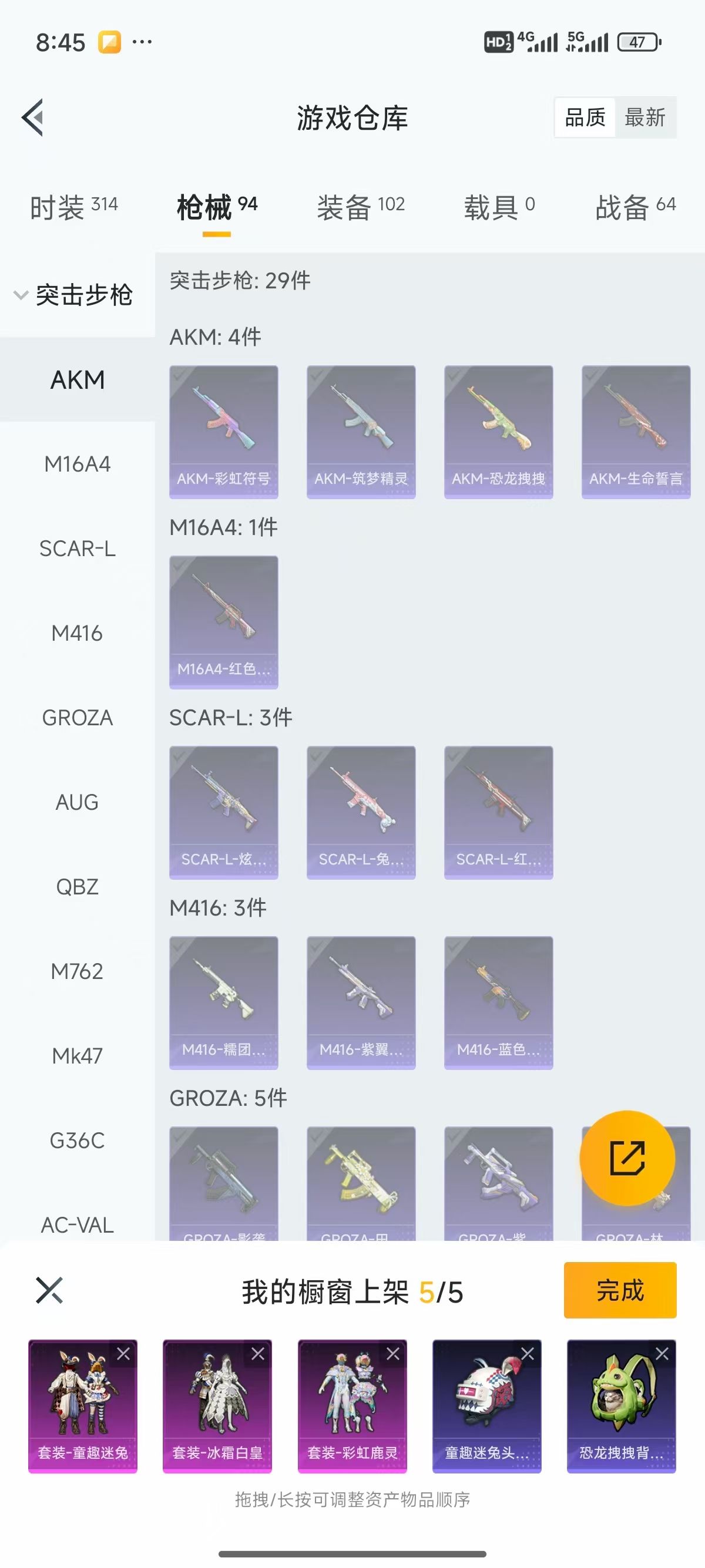Open the 战备 tab
Screen dimensions: 705x1568
[635, 207]
